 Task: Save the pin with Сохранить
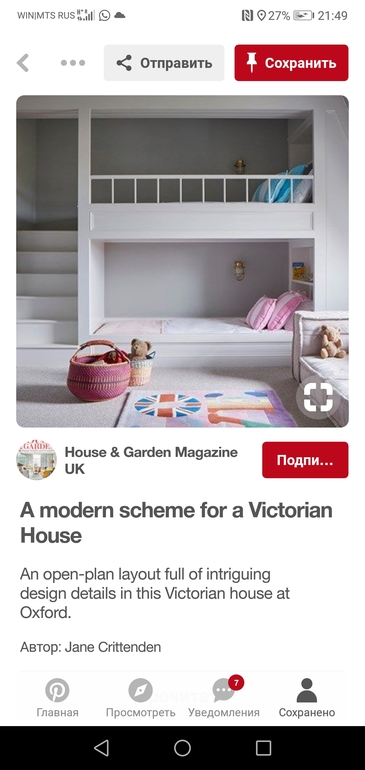point(291,63)
